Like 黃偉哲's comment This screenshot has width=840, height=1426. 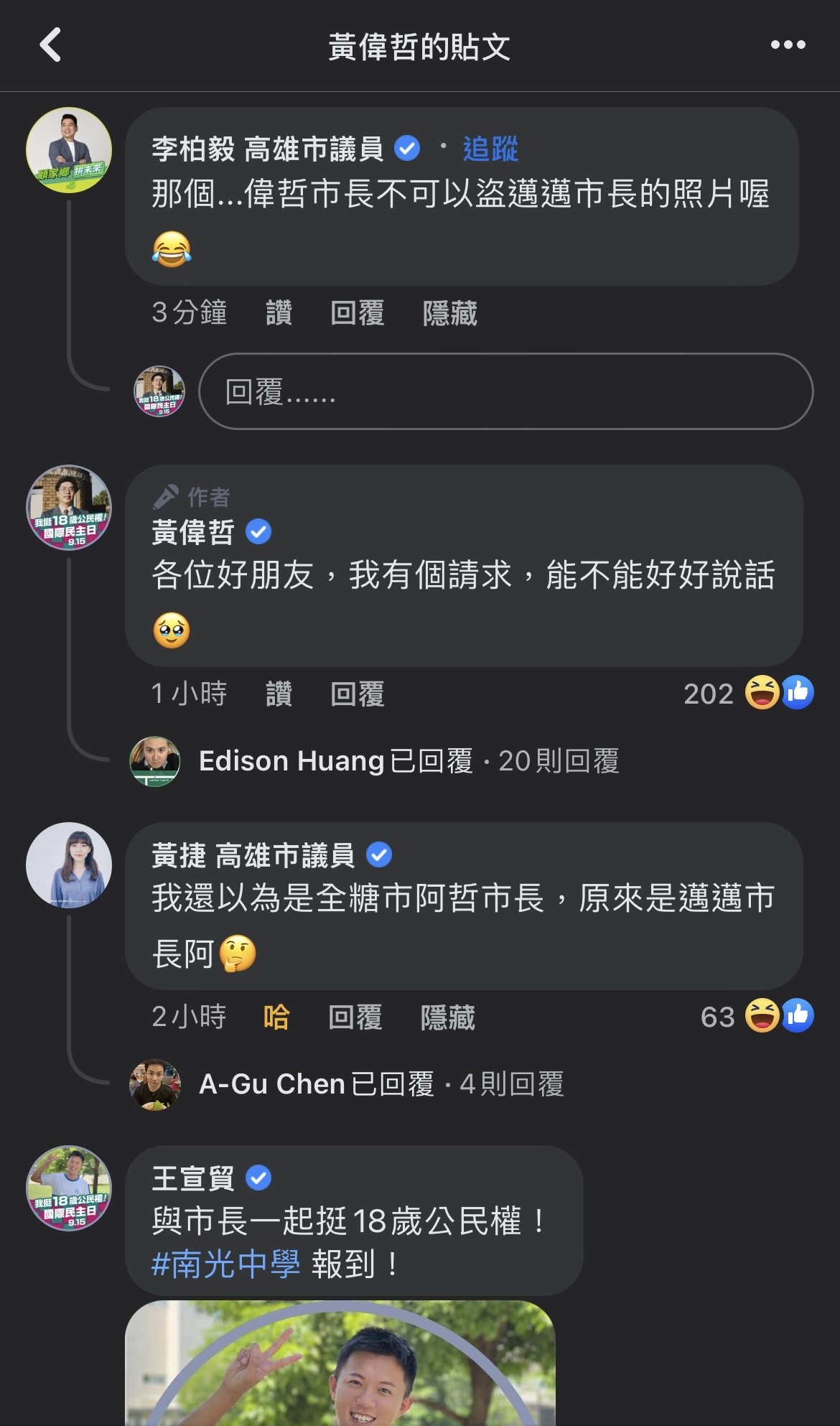coord(279,694)
